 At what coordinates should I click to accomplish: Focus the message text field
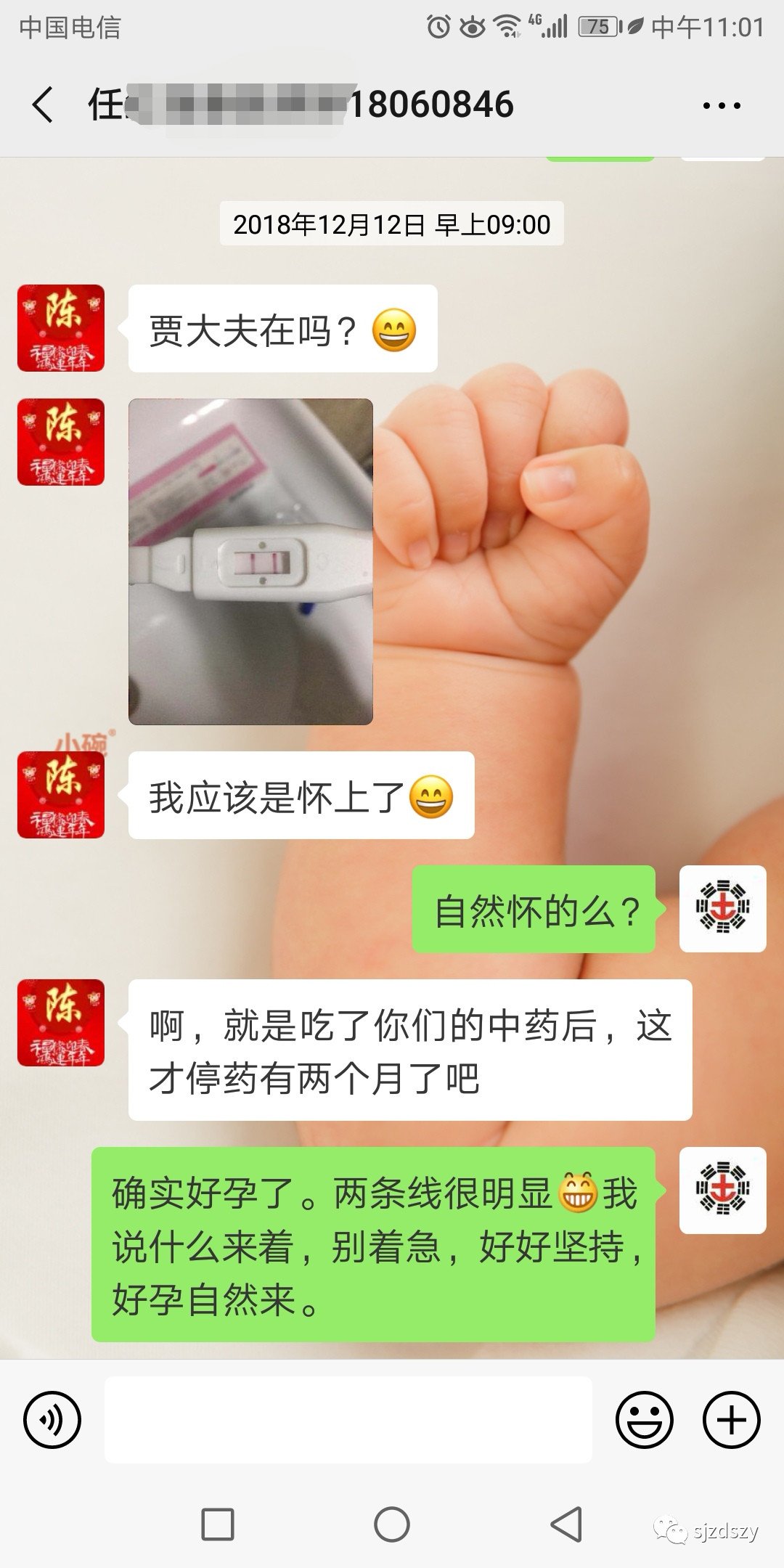(348, 1419)
